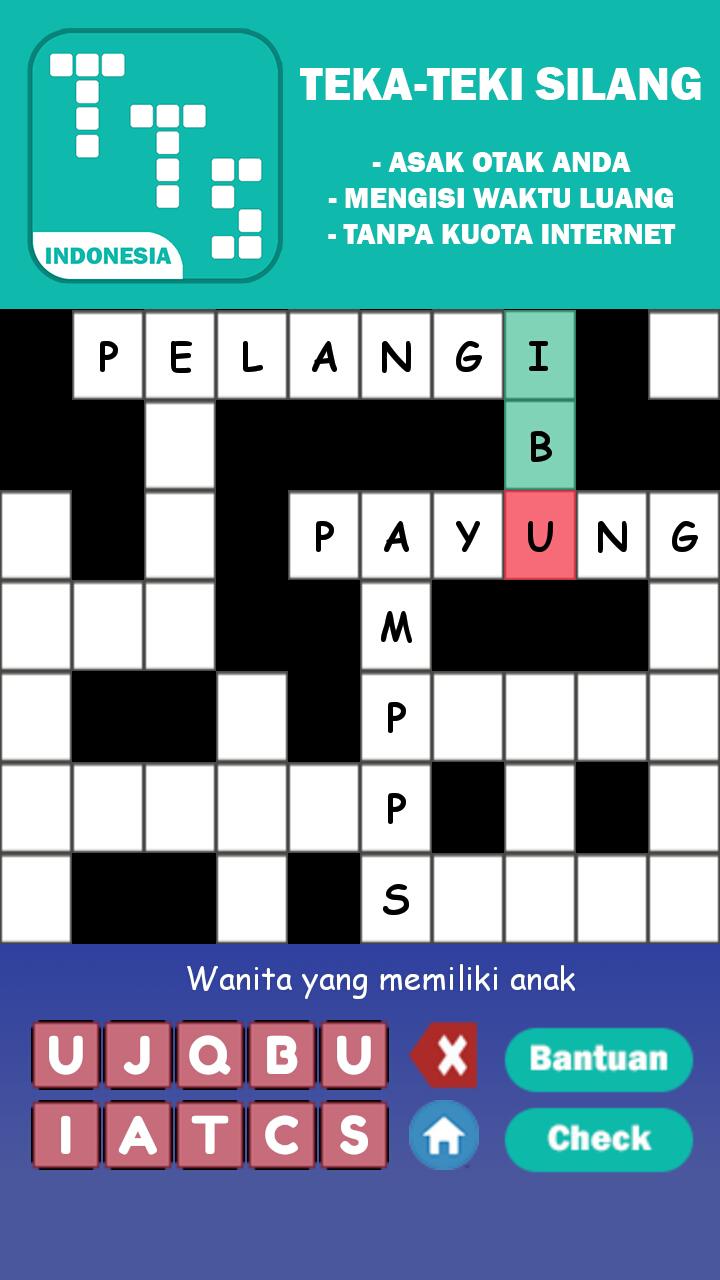The image size is (720, 1280).
Task: Select the Y cell in PAYUNG
Action: click(468, 536)
